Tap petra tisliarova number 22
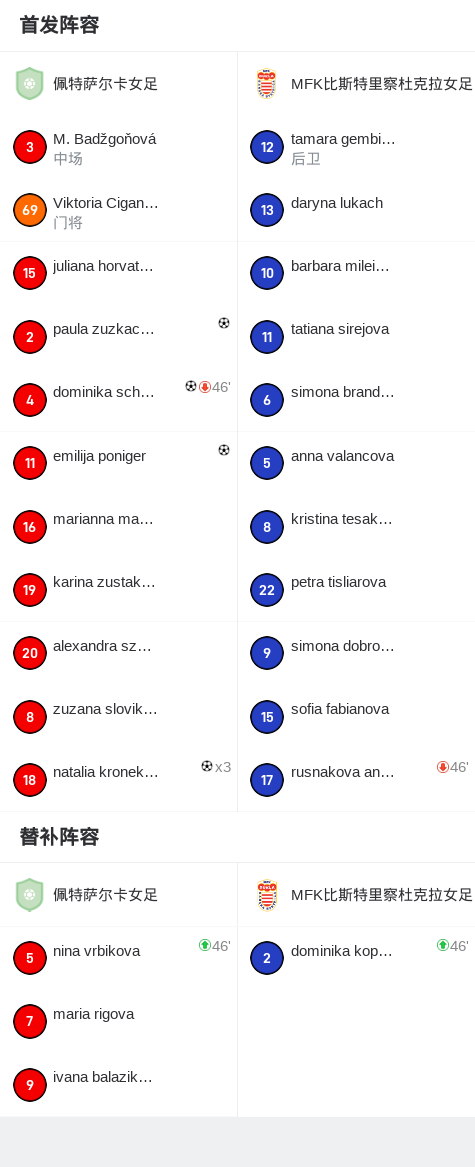 tap(357, 590)
